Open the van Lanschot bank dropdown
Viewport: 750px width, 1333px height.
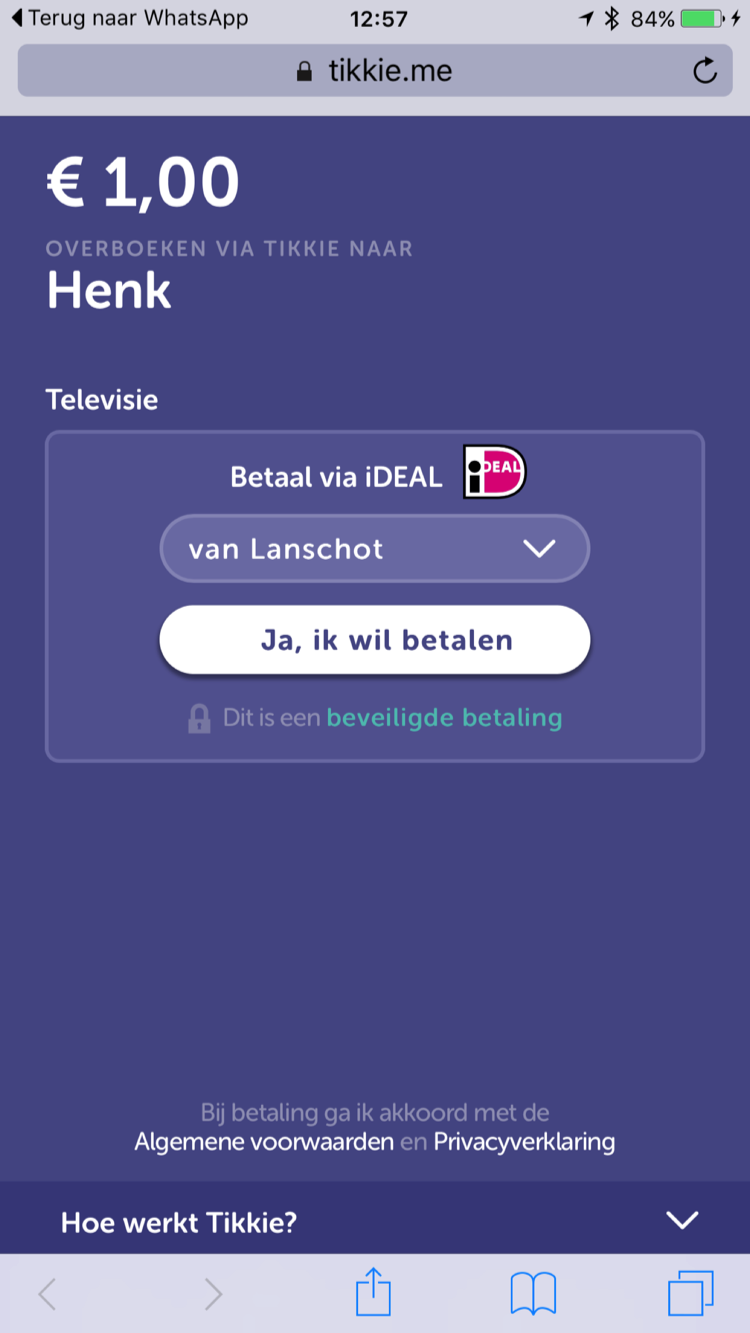[x=375, y=548]
